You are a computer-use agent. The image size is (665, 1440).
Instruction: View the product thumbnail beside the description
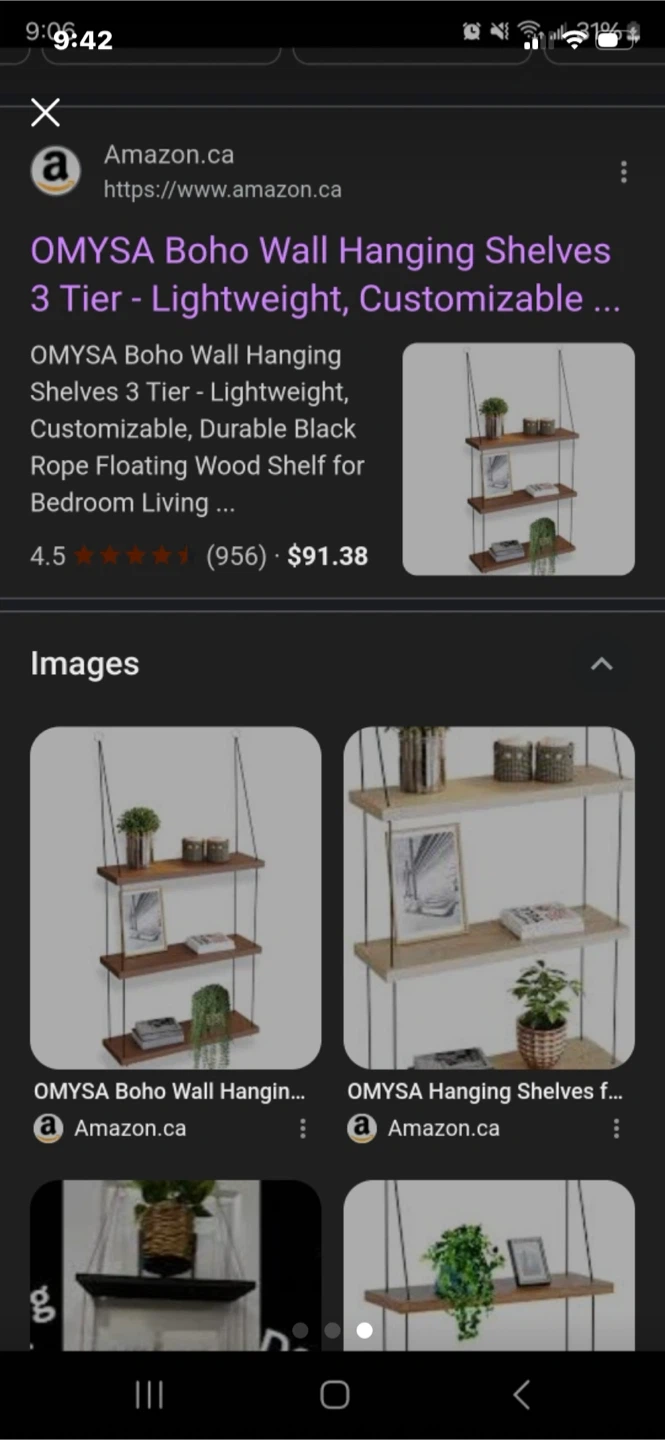point(518,459)
